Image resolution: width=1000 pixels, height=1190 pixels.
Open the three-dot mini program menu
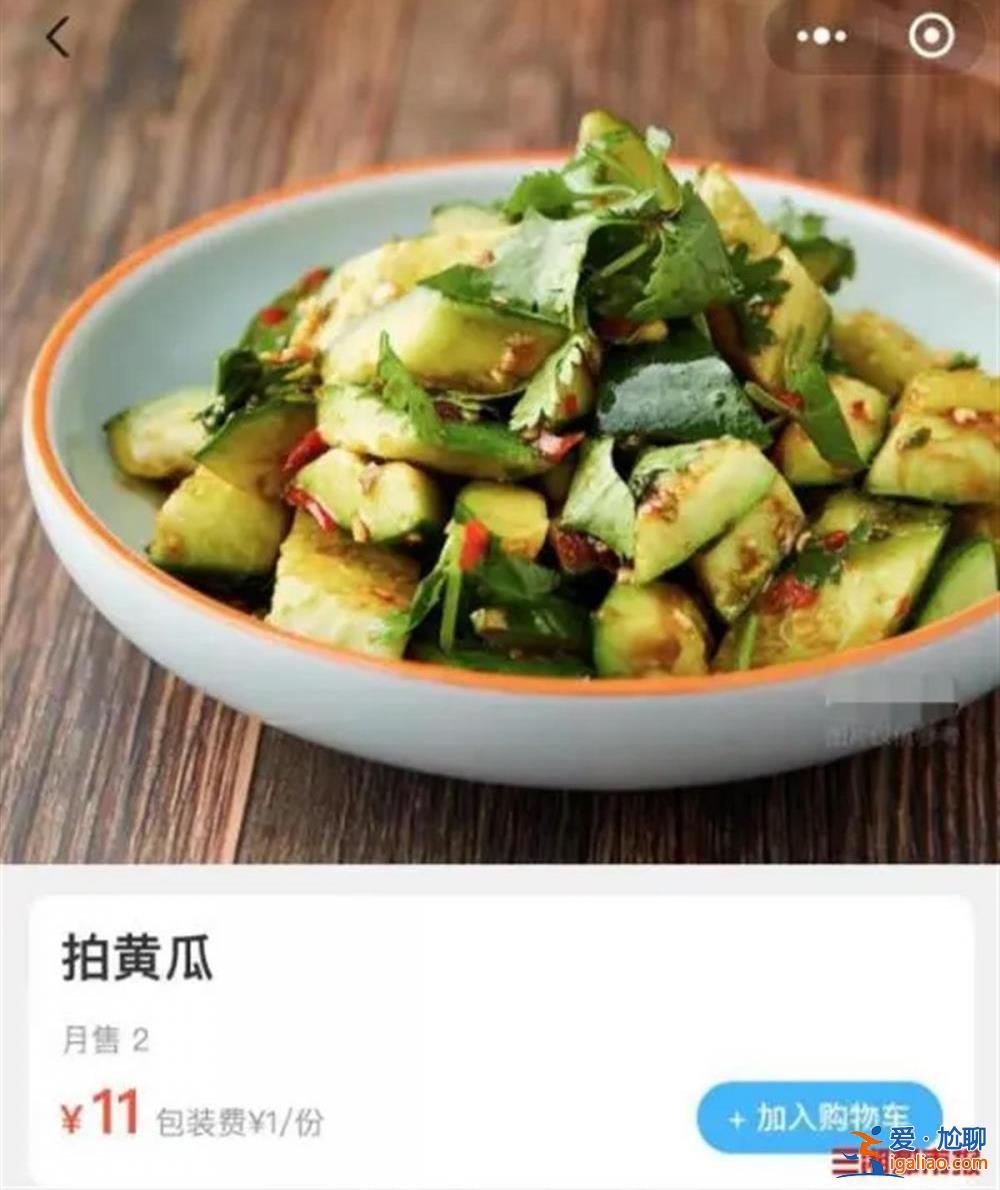click(x=821, y=37)
